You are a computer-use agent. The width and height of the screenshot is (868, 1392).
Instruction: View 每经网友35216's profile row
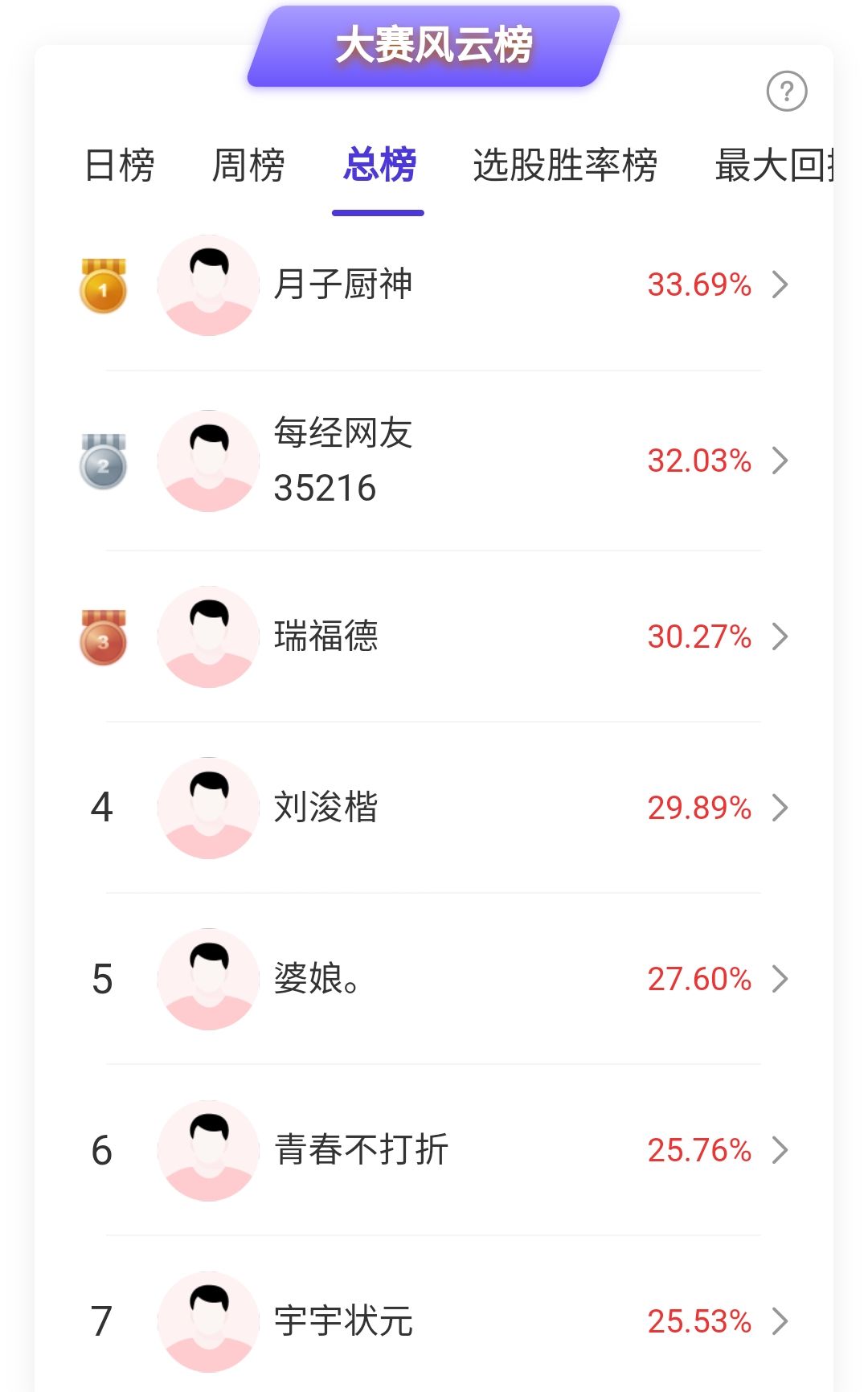point(434,461)
